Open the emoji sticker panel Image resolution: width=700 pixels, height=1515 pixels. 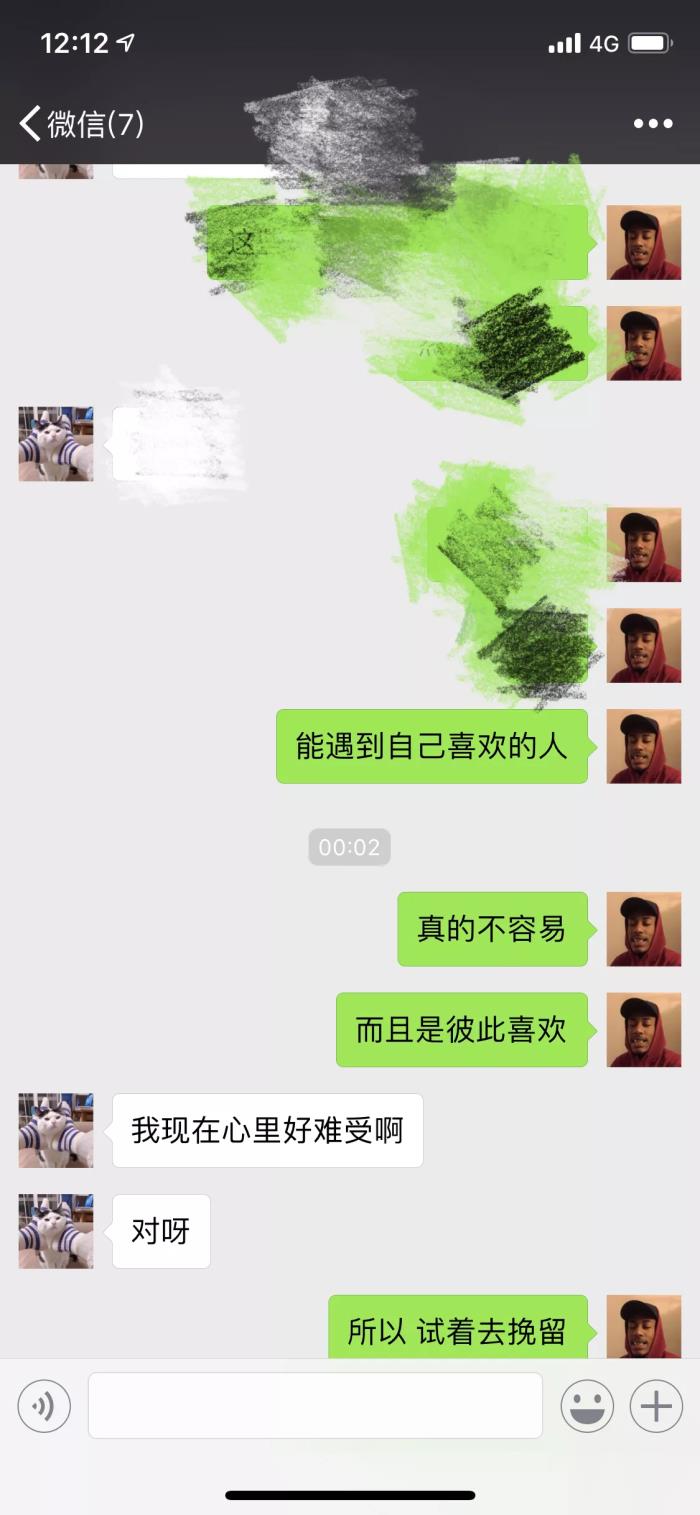point(587,1406)
